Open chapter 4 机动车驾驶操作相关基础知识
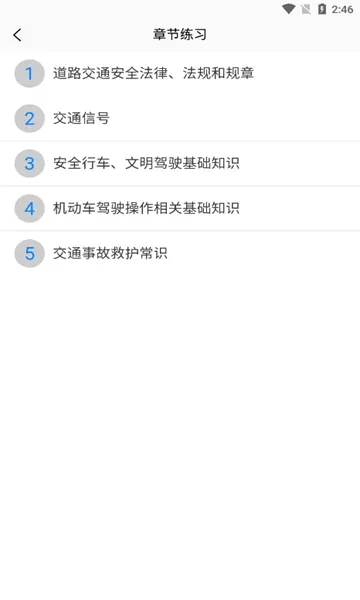Viewport: 360px width, 600px height. 180,209
